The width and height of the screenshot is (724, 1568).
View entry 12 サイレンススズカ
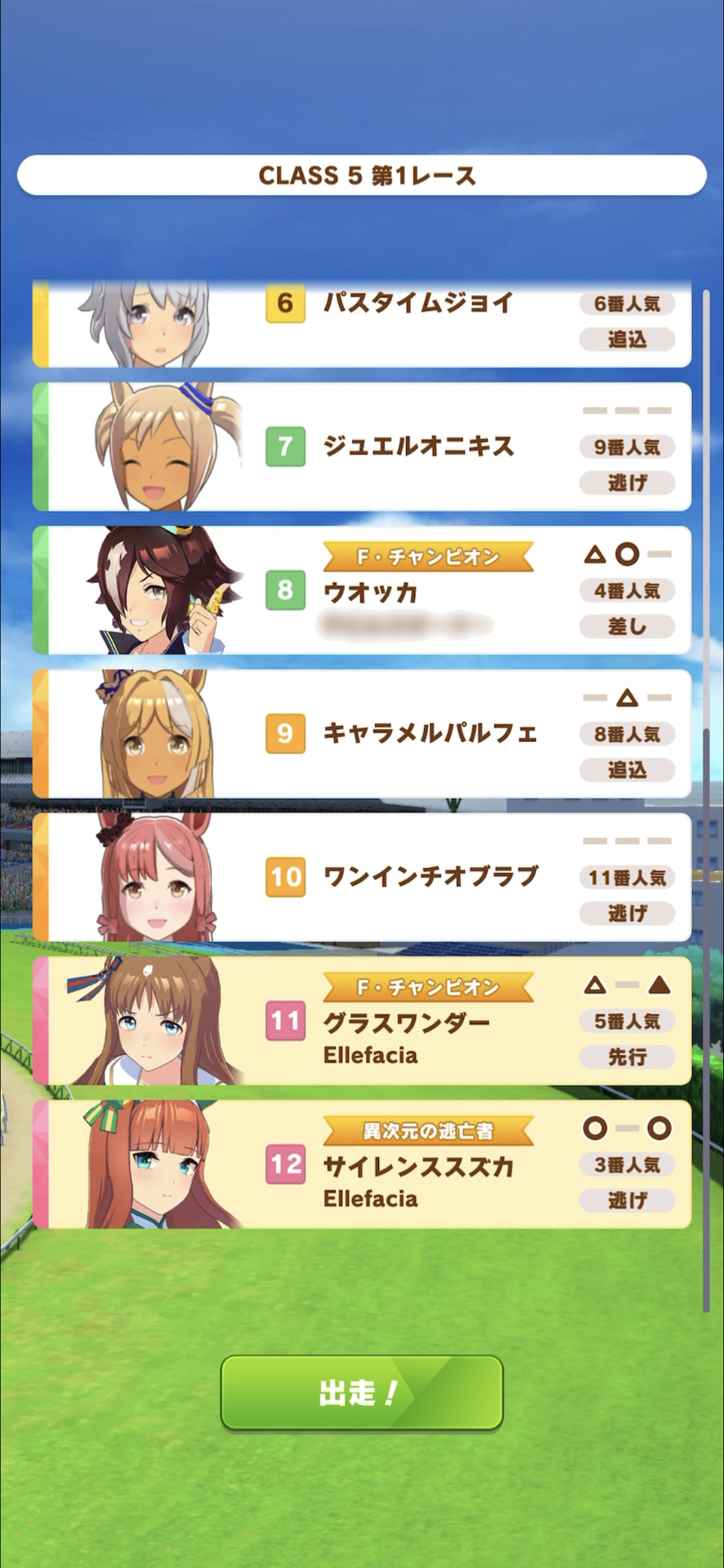click(362, 1164)
